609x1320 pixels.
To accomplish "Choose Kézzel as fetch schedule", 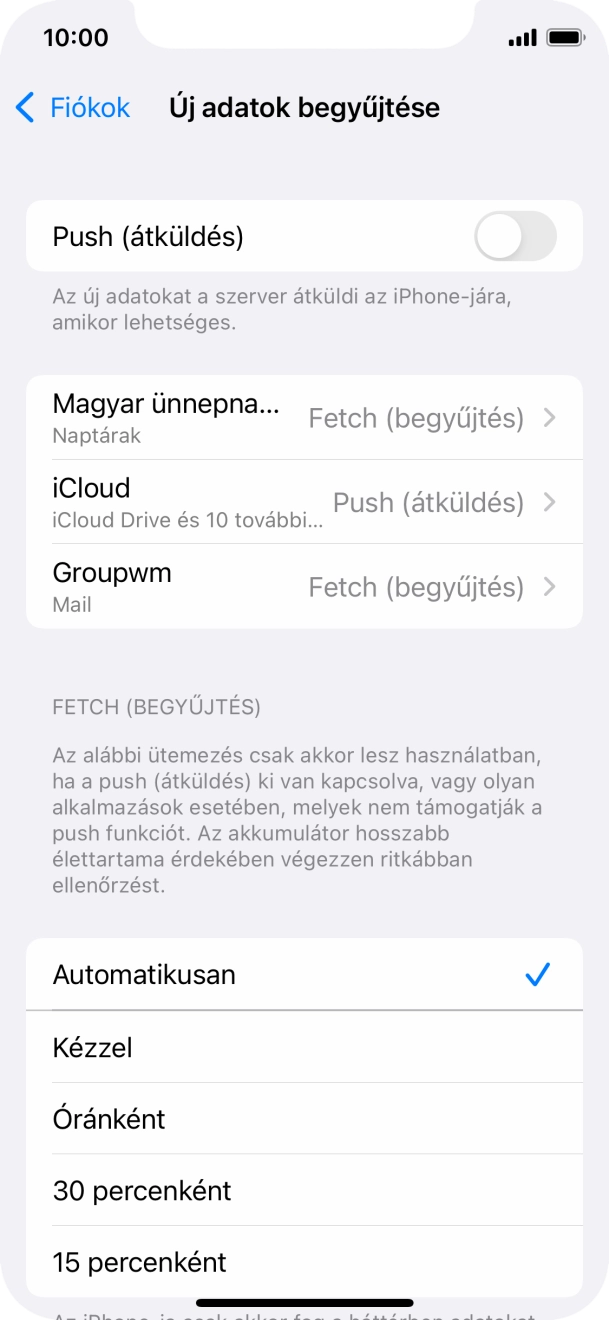I will (304, 1048).
